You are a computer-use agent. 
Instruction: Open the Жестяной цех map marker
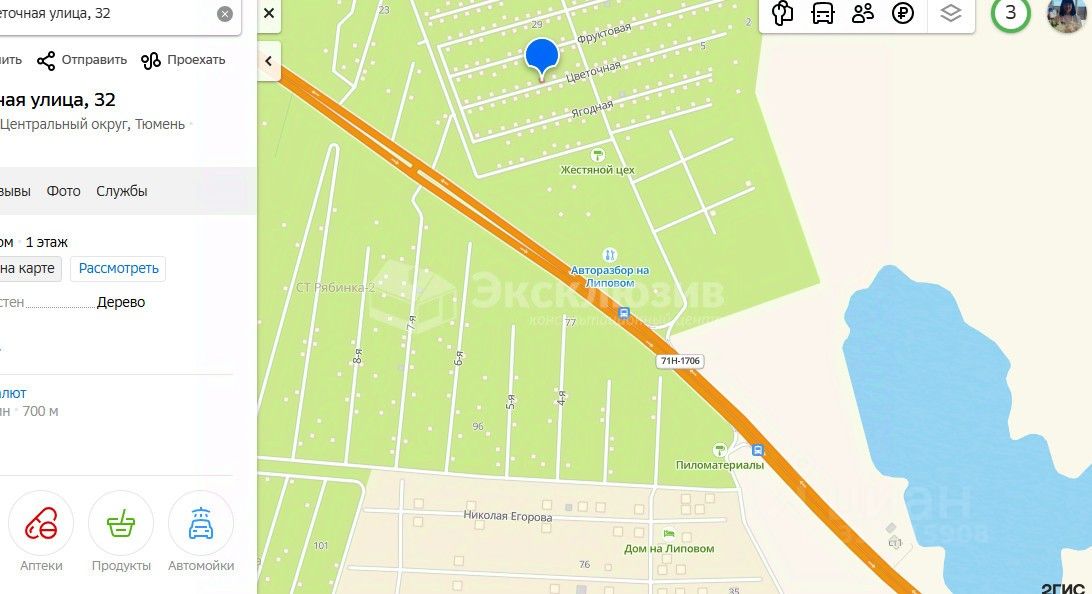click(598, 156)
